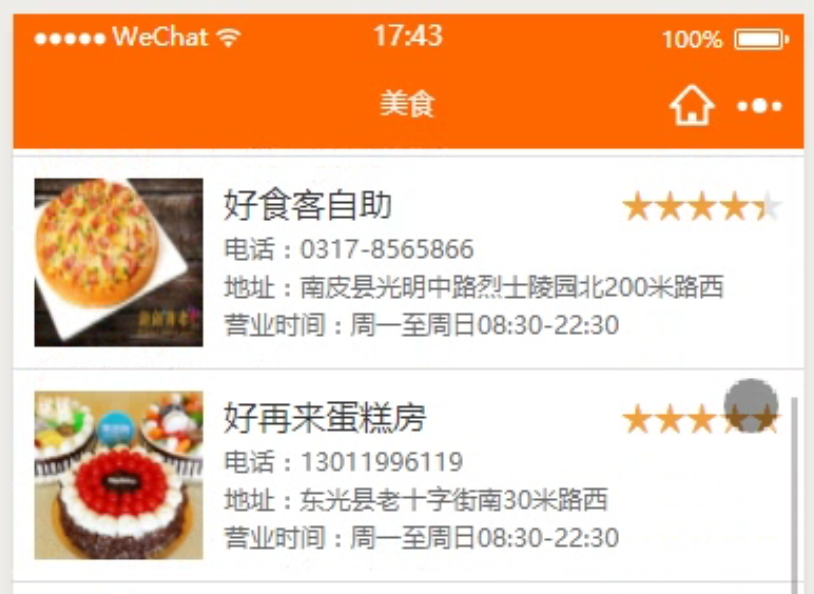Go to the home page icon

tap(692, 105)
